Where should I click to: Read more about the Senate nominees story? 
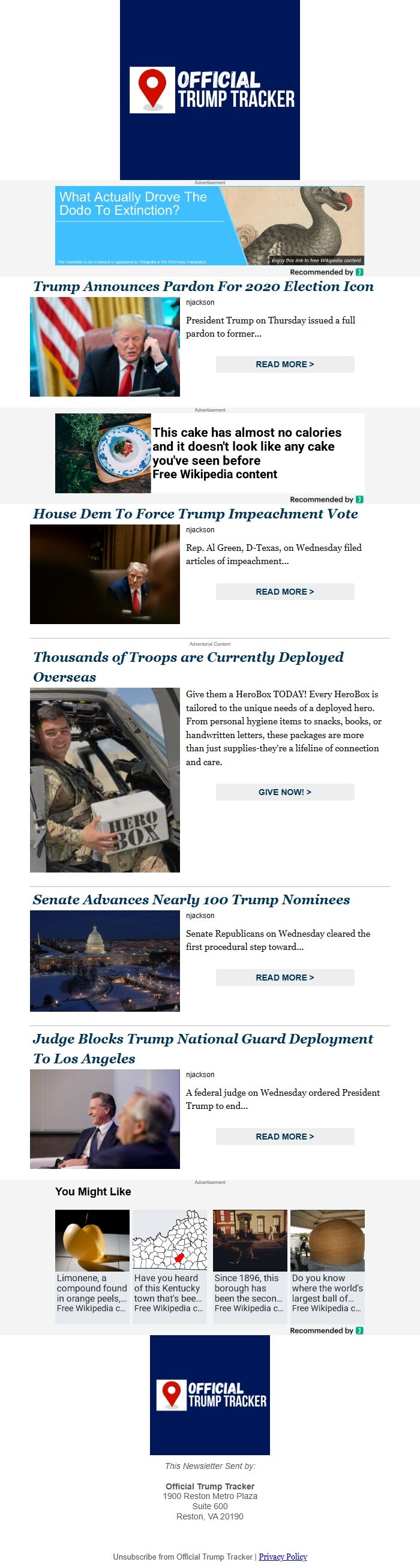pyautogui.click(x=285, y=978)
